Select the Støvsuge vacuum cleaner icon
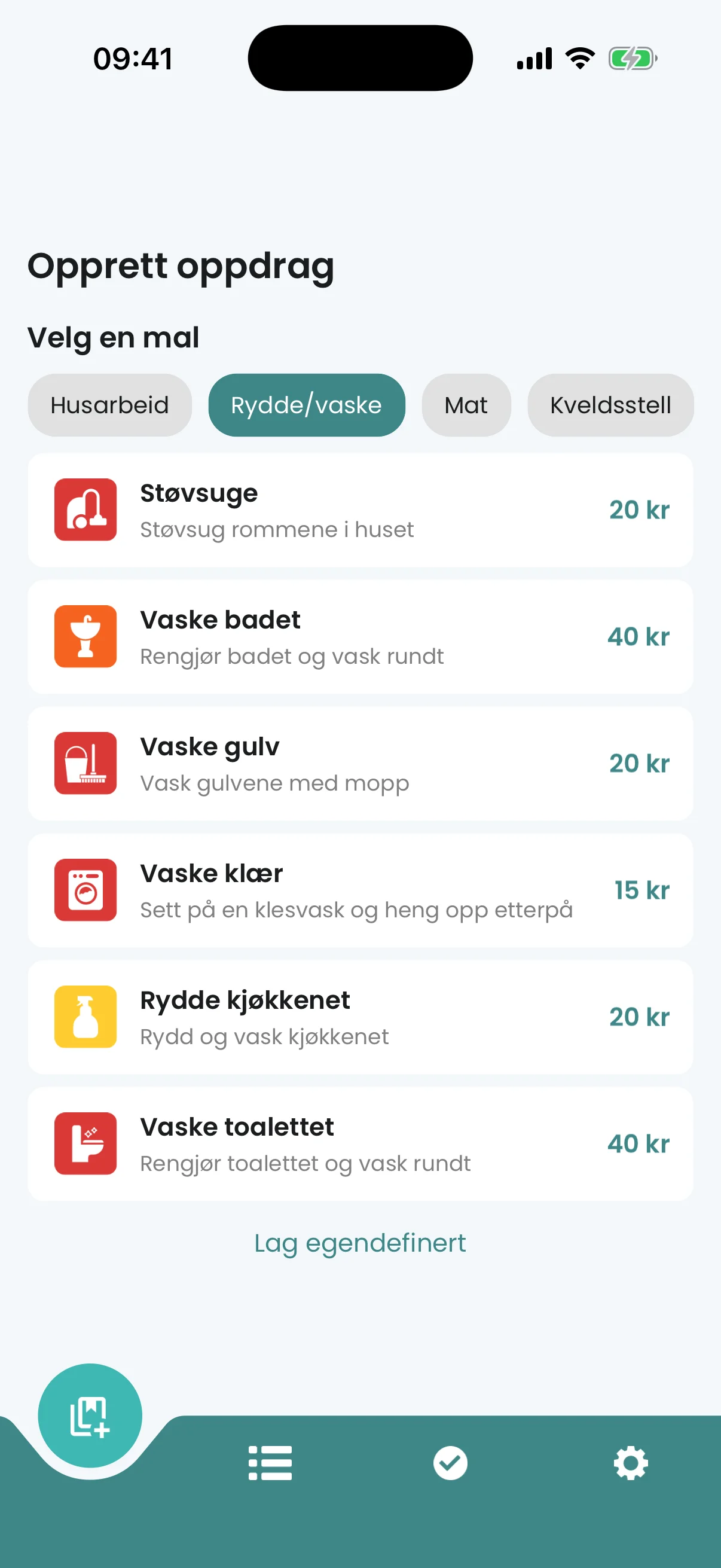Viewport: 721px width, 1568px height. point(85,510)
